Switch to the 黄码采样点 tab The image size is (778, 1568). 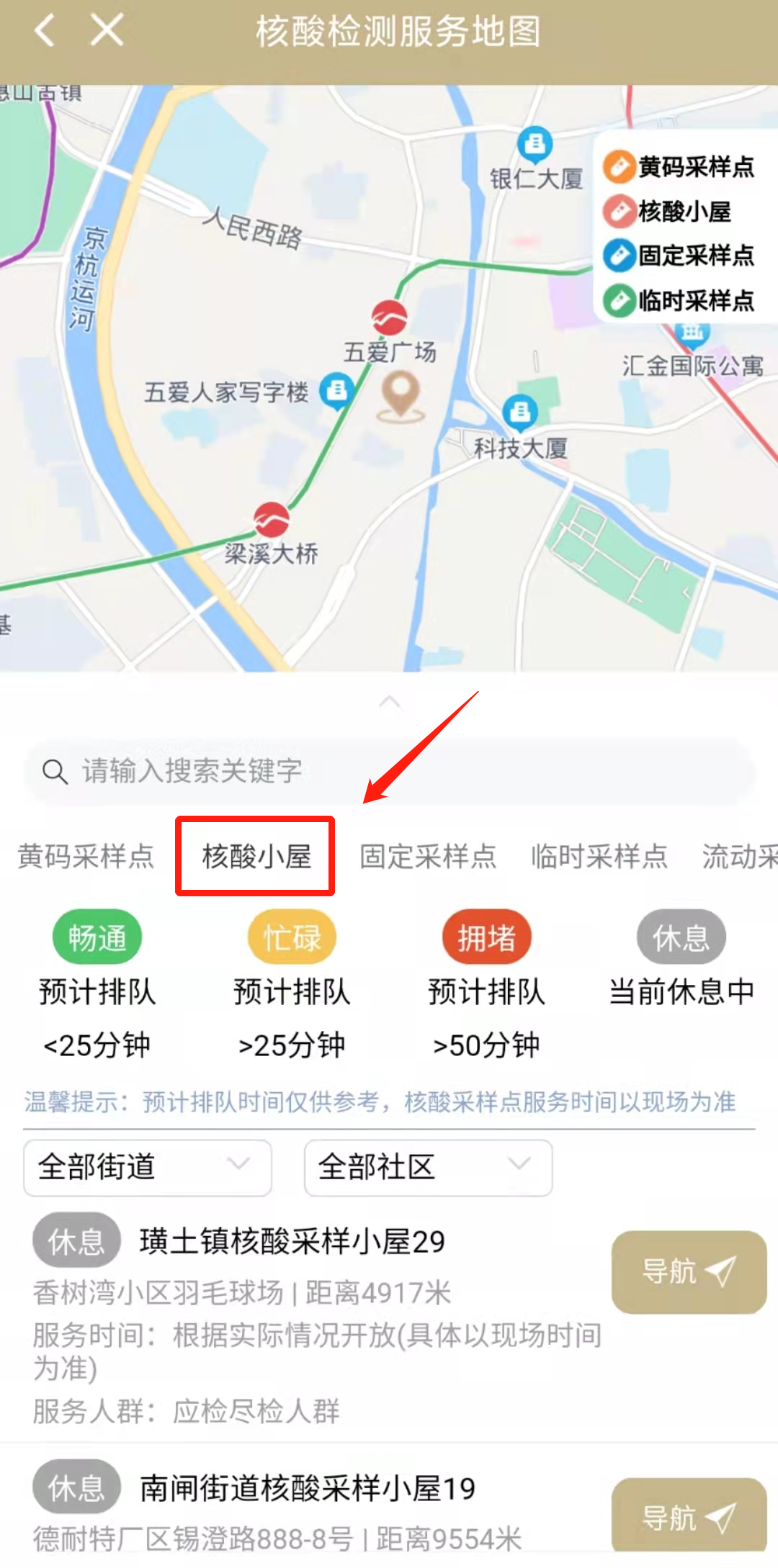point(86,856)
